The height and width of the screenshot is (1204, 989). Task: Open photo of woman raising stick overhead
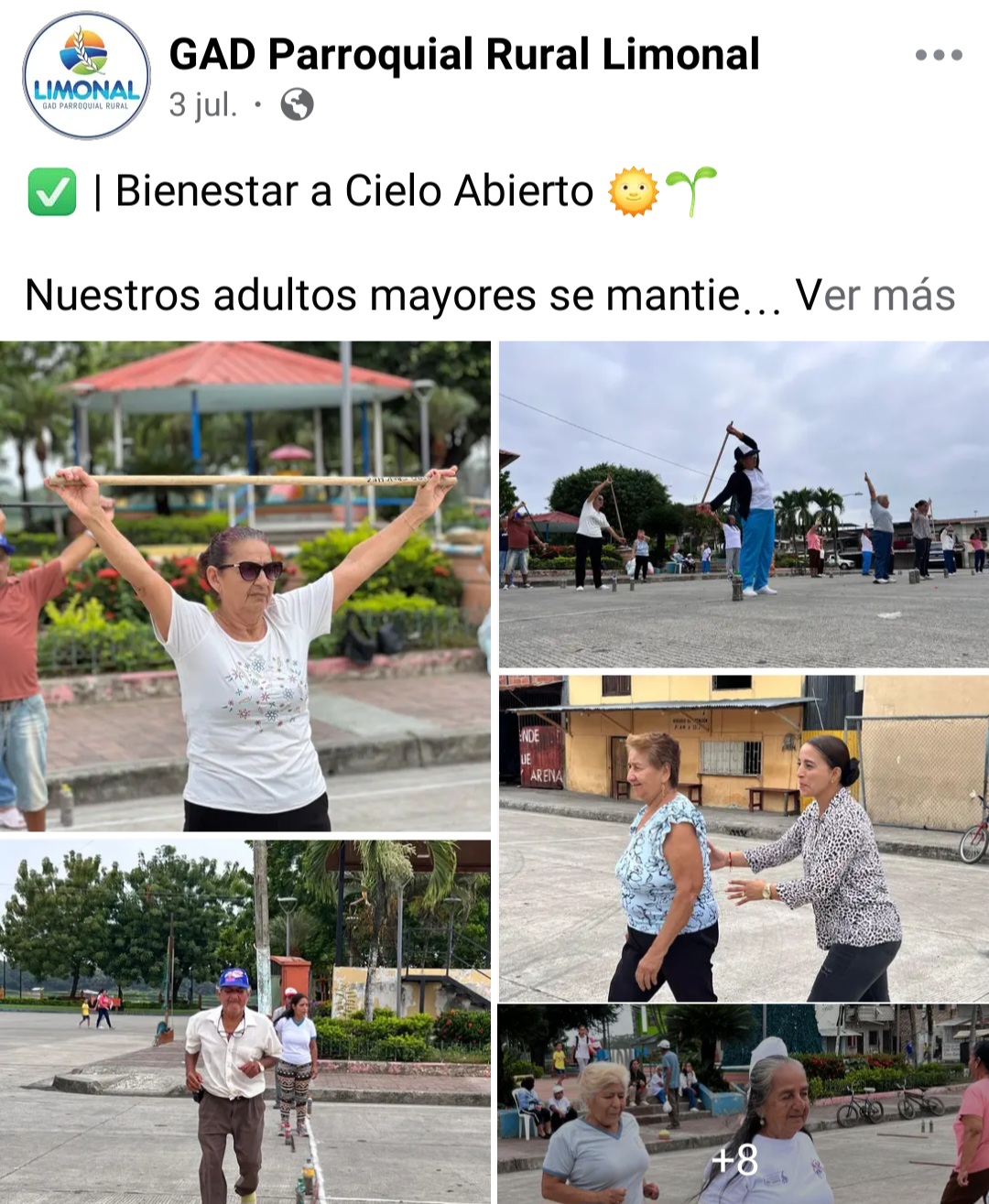245,586
